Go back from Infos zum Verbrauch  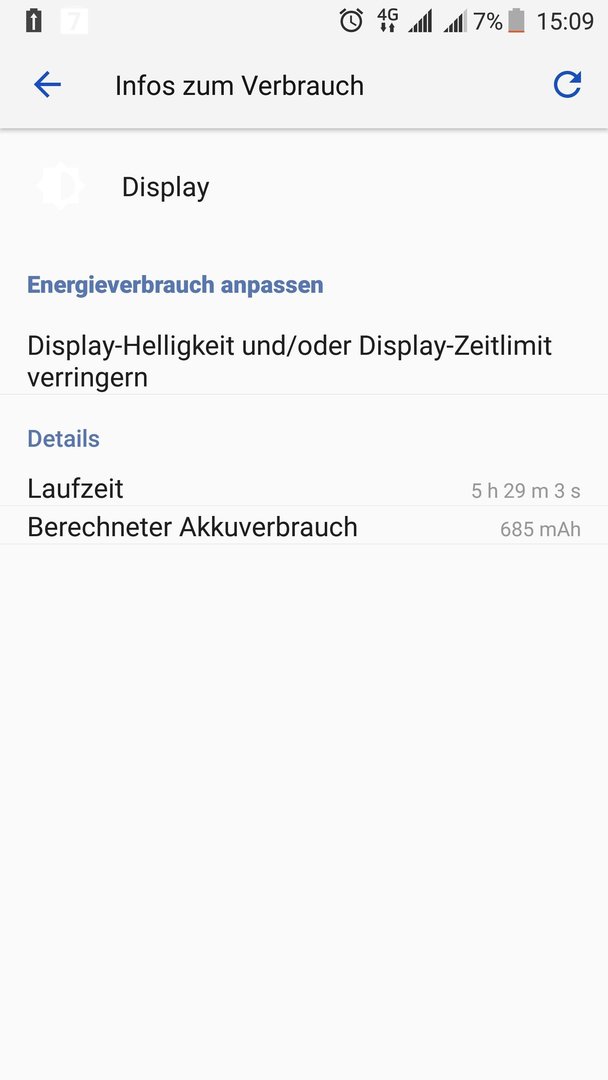(x=48, y=85)
